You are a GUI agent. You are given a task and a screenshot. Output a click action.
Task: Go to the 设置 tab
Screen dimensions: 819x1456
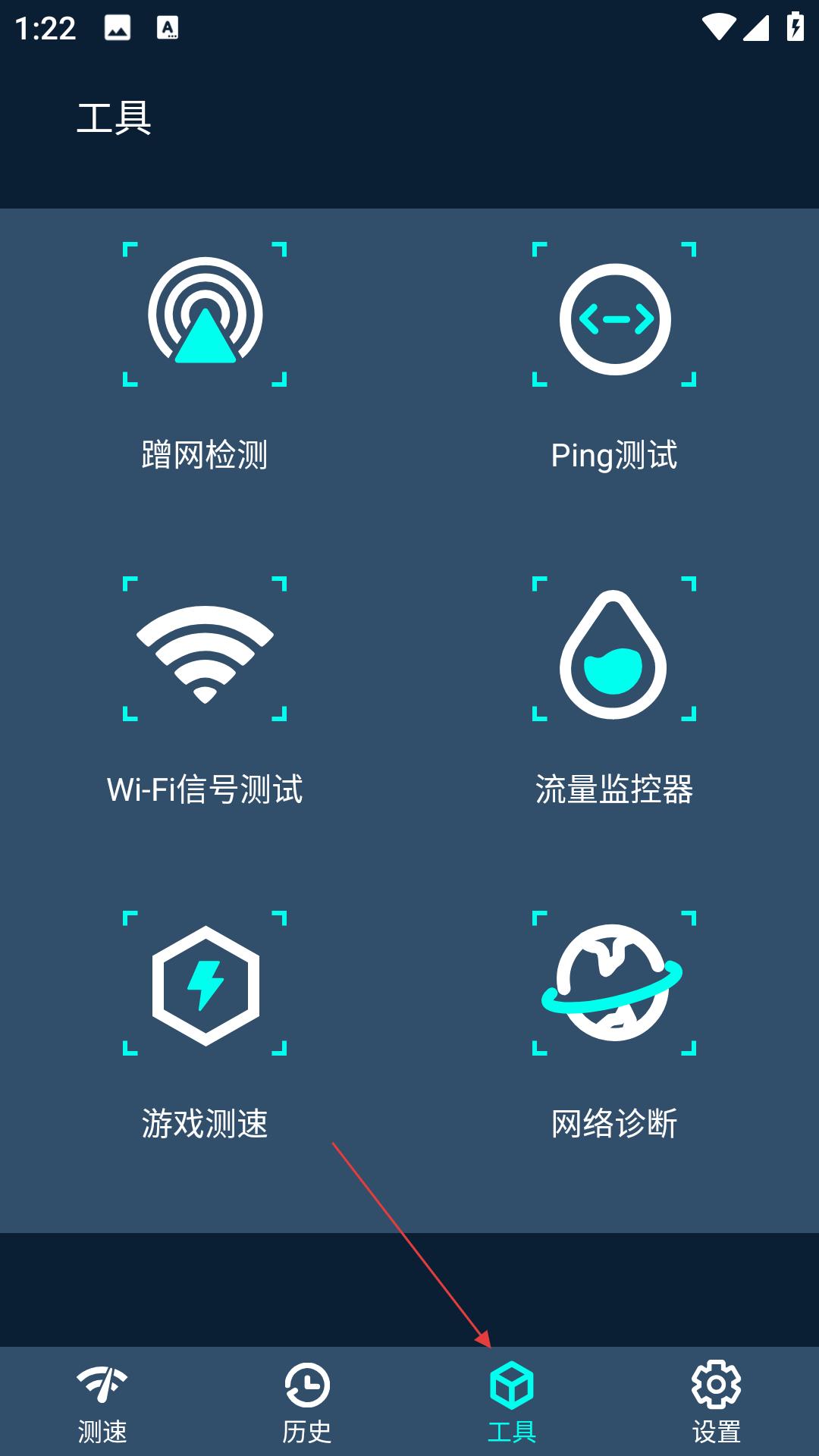[717, 1402]
